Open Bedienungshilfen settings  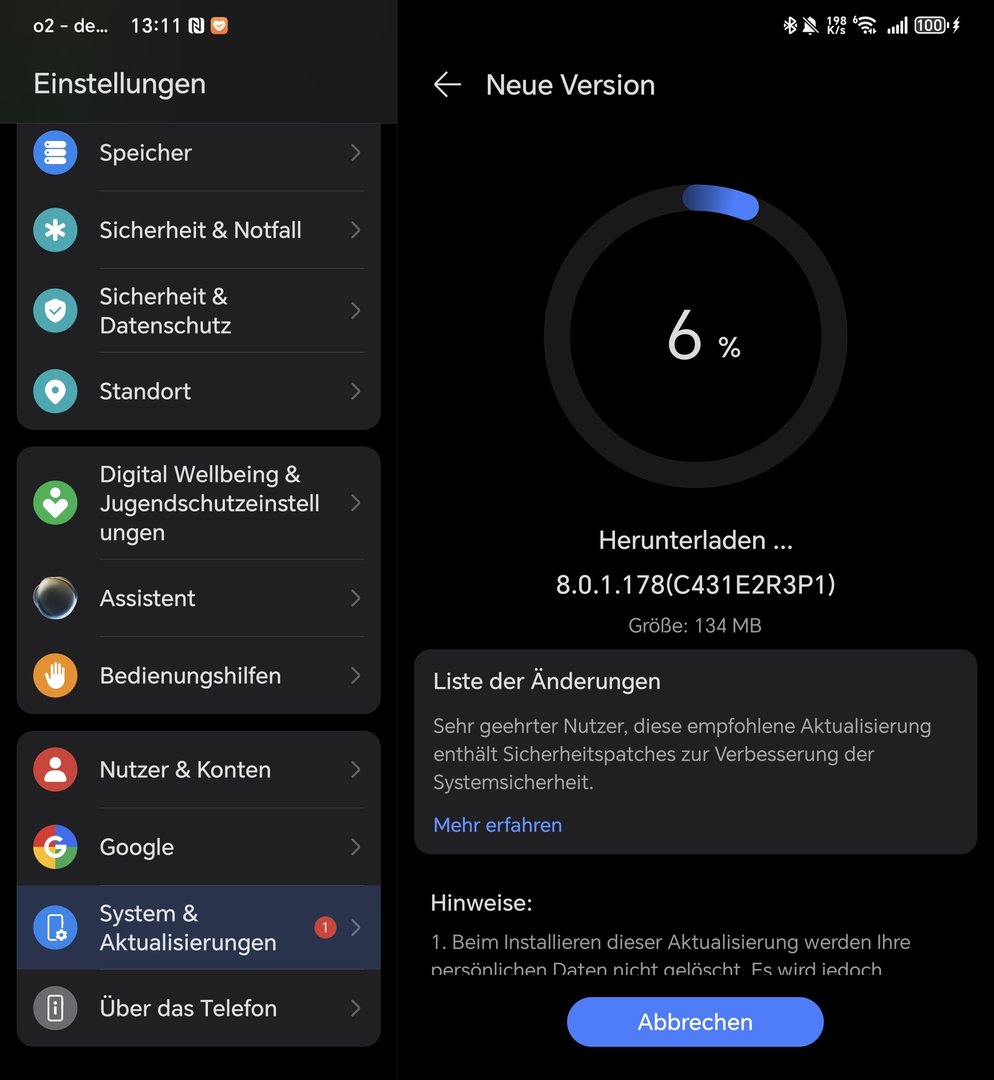pyautogui.click(x=198, y=675)
